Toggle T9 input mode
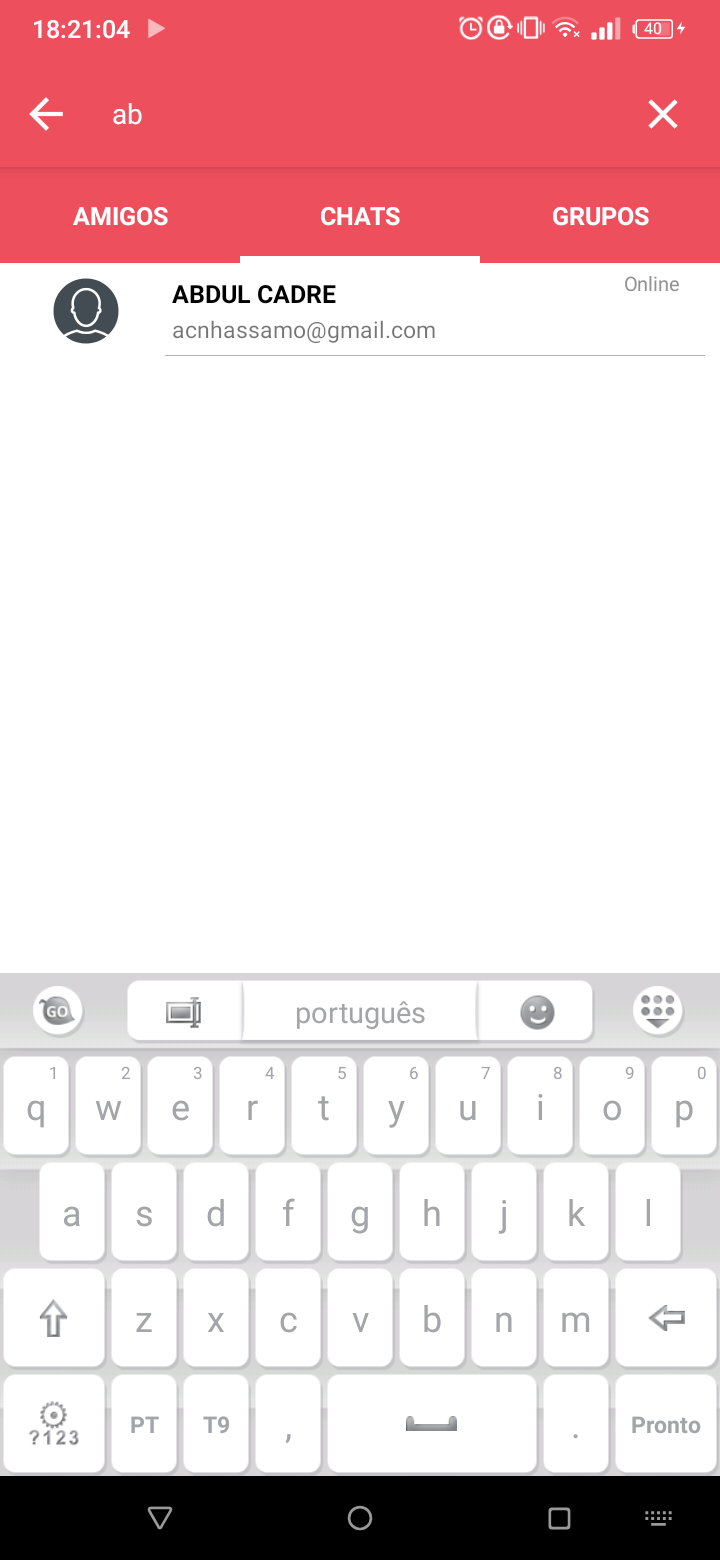Image resolution: width=720 pixels, height=1560 pixels. (215, 1423)
